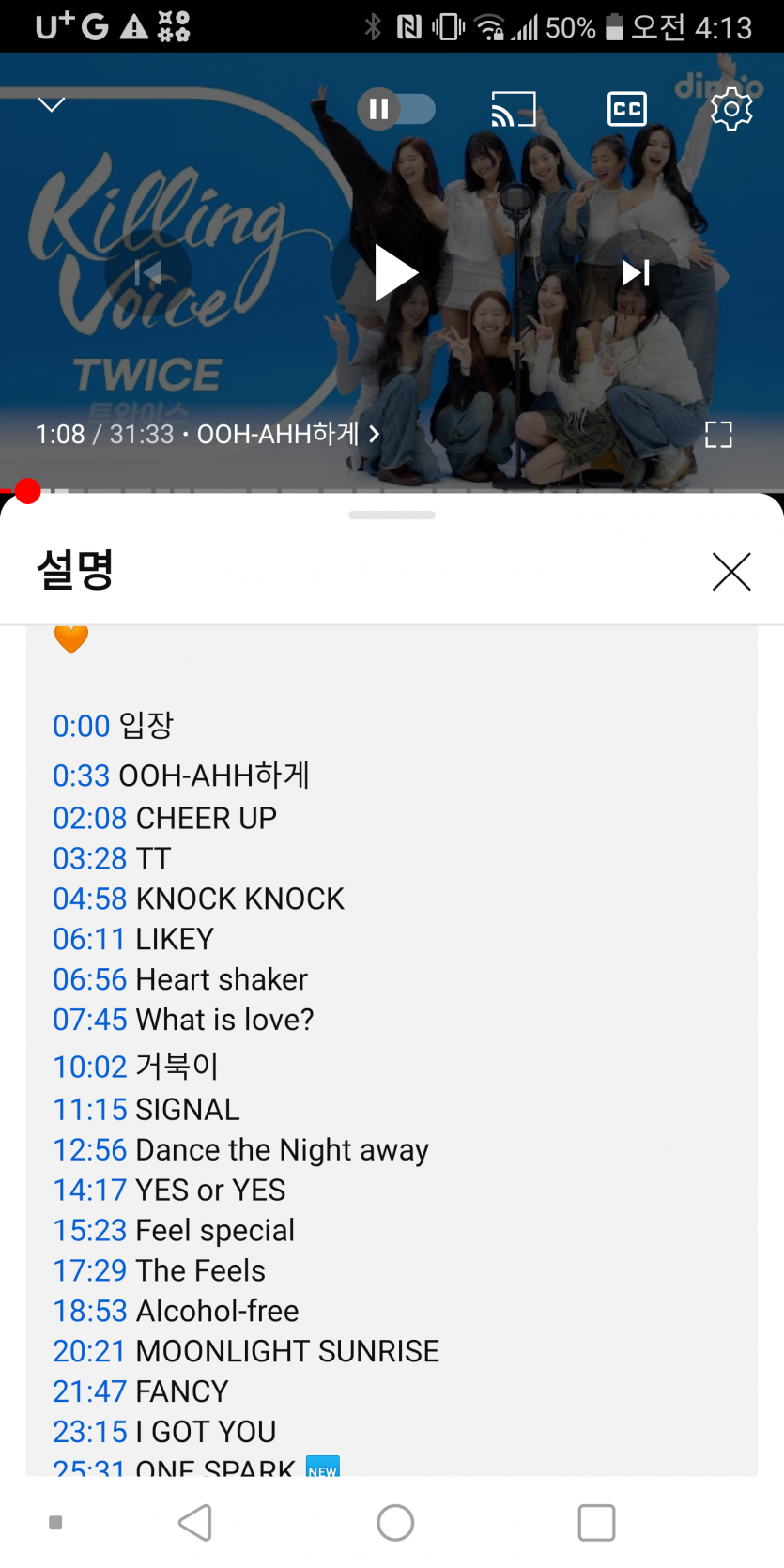Screen dimensions: 784x1568
Task: Enter fullscreen mode
Action: pos(718,435)
